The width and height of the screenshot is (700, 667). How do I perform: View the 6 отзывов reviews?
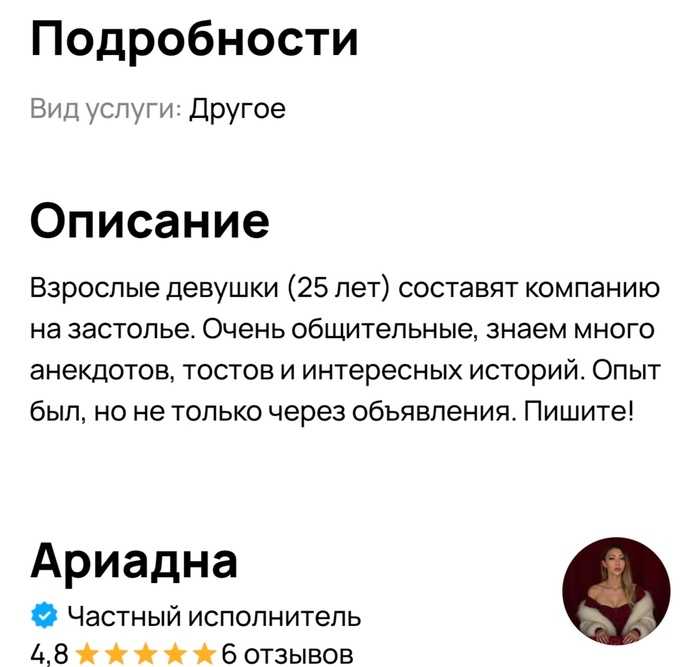tap(287, 654)
